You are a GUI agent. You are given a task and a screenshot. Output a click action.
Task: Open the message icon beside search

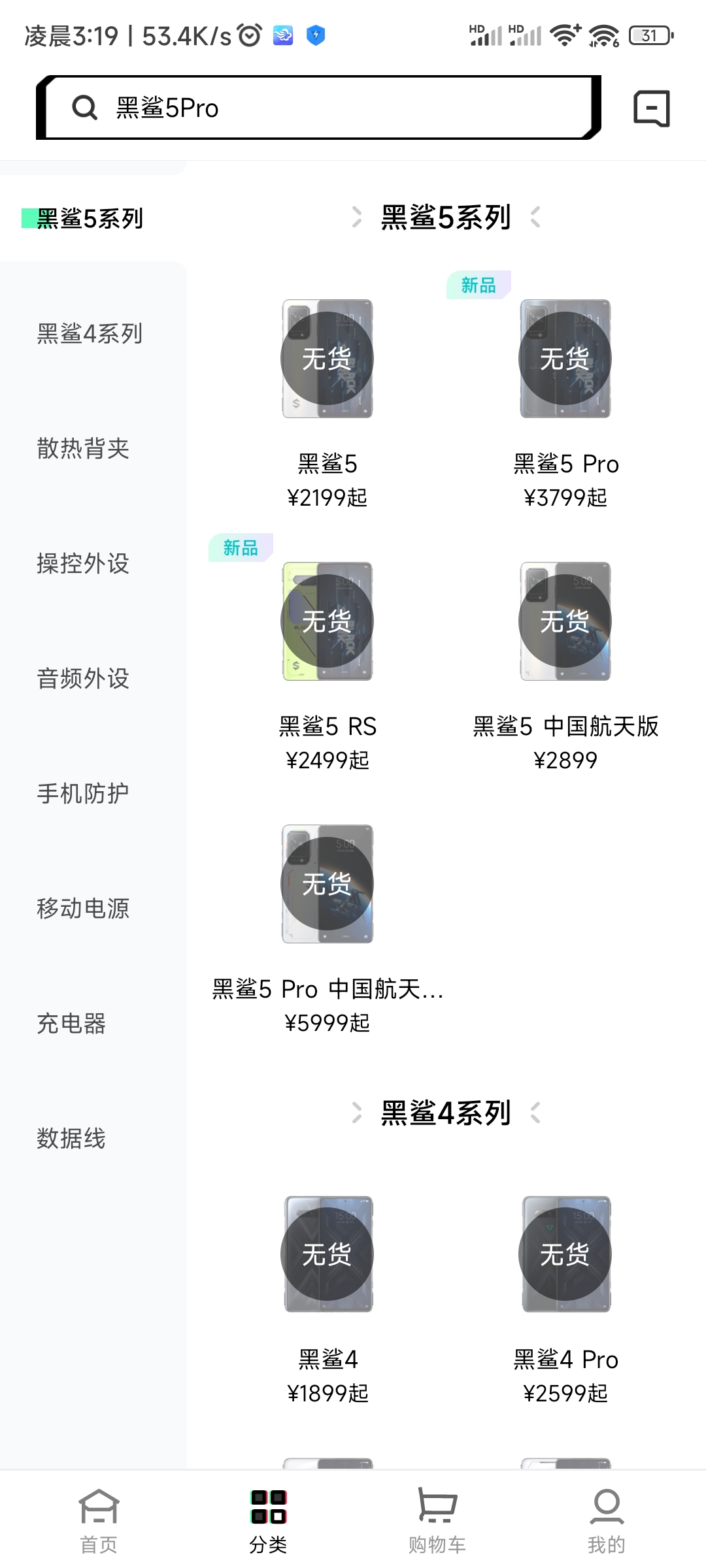coord(651,108)
